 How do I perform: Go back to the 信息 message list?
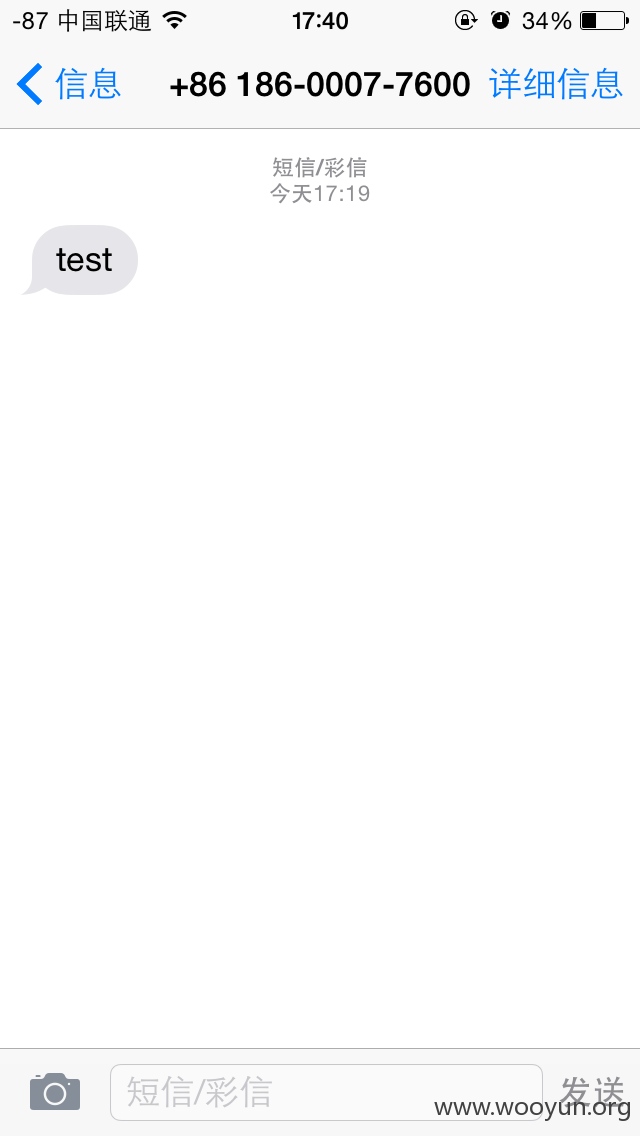pos(69,83)
